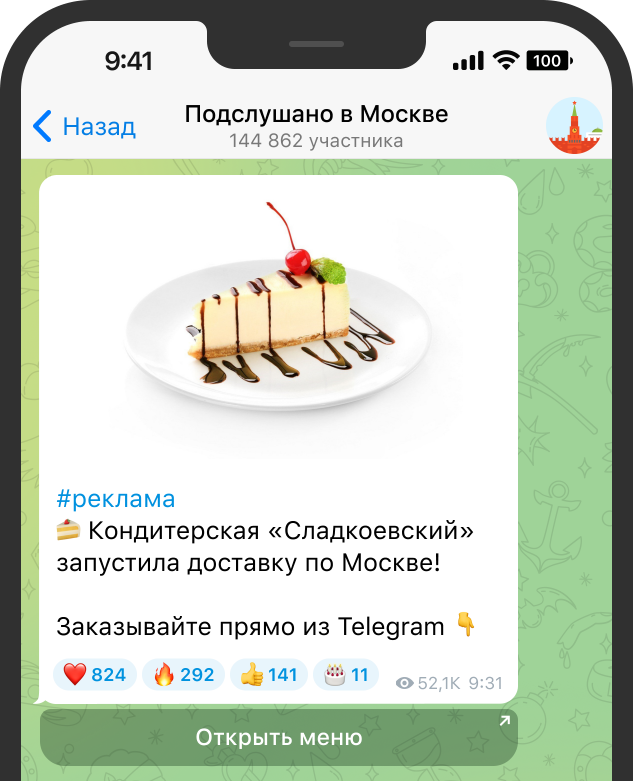Go back with the Назад button
The width and height of the screenshot is (633, 781).
[x=84, y=127]
